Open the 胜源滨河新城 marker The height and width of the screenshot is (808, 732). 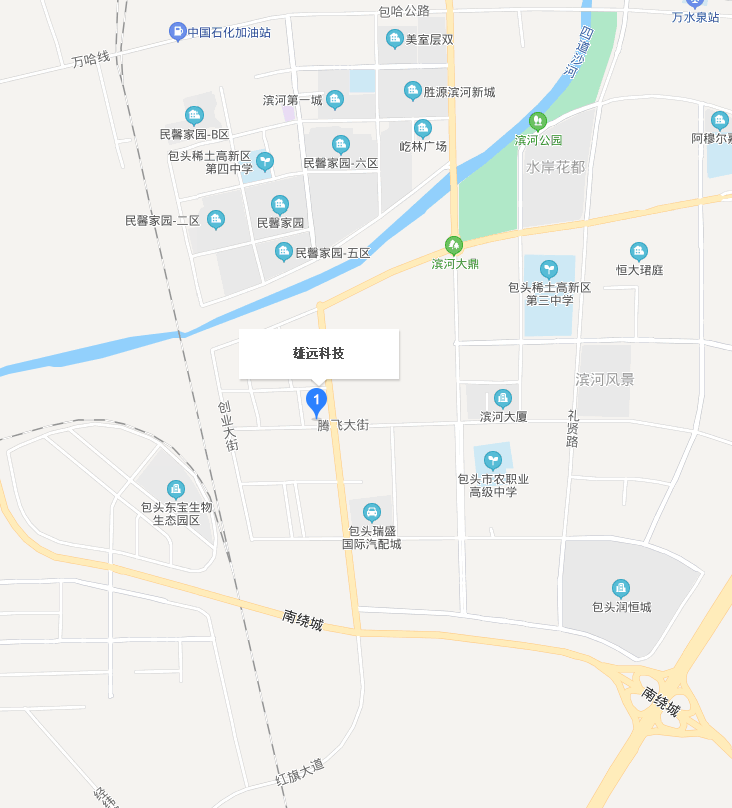coord(412,91)
